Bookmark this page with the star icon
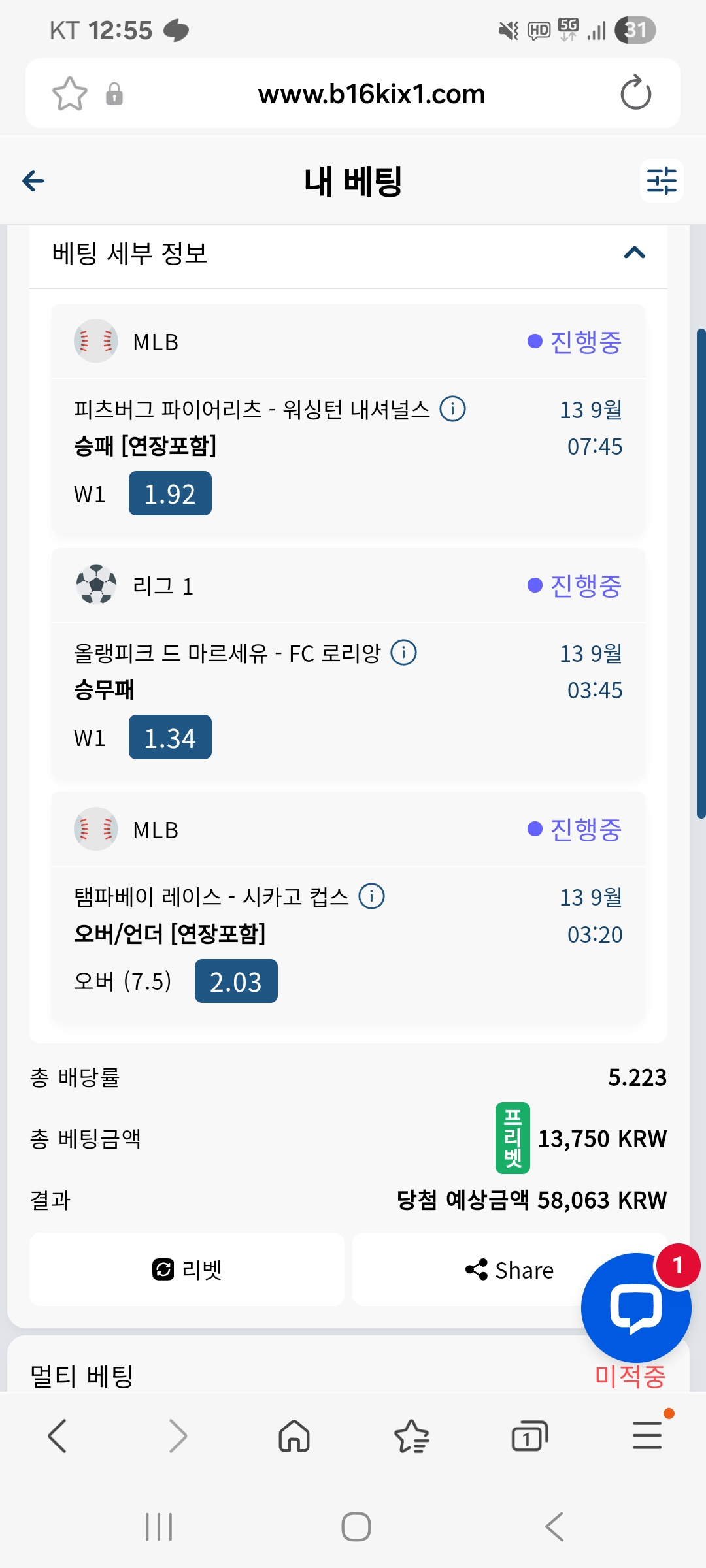Viewport: 706px width, 1568px height. click(x=69, y=94)
